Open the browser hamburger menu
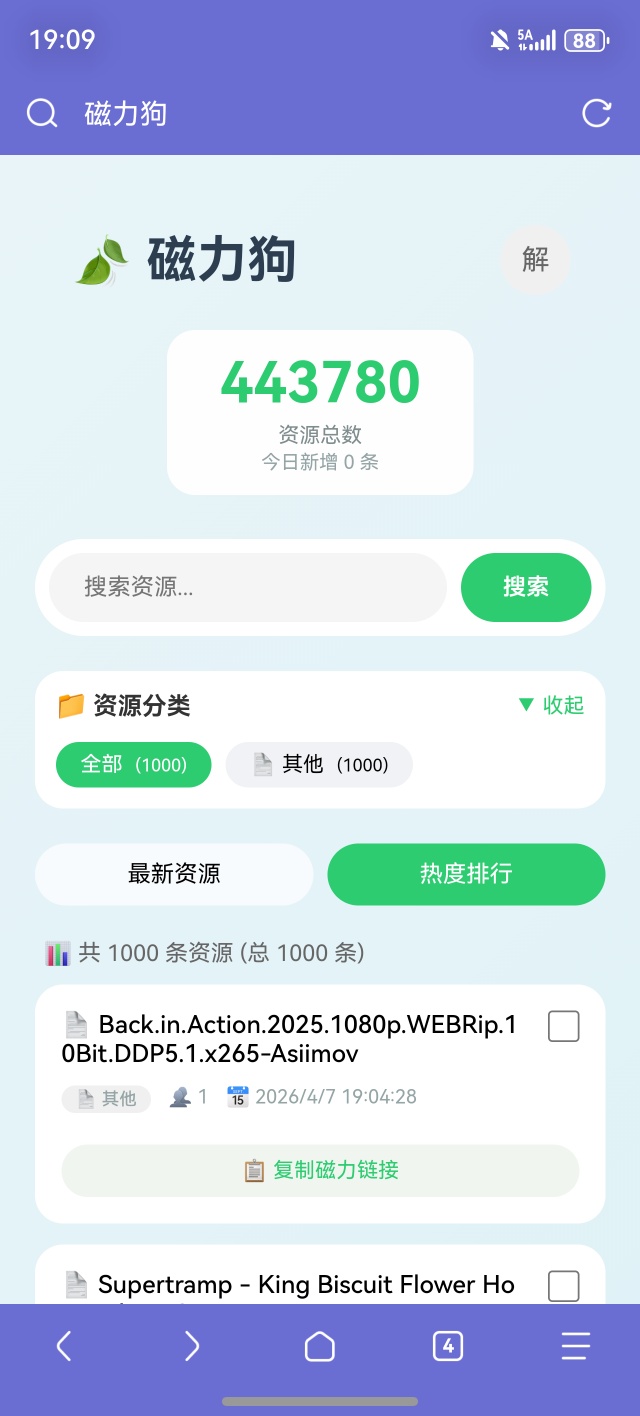The height and width of the screenshot is (1416, 640). click(576, 1347)
